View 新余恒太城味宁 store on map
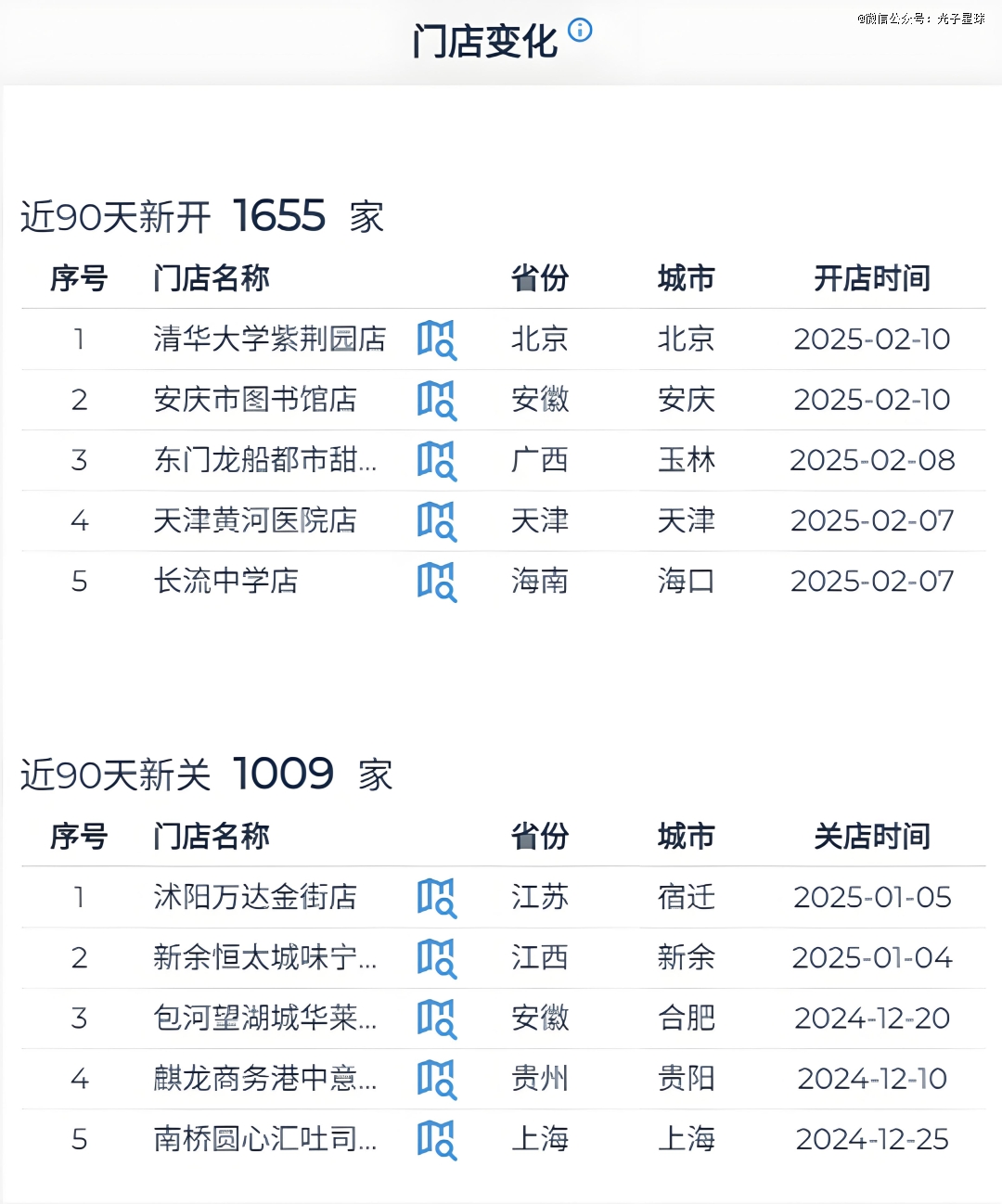 436,957
